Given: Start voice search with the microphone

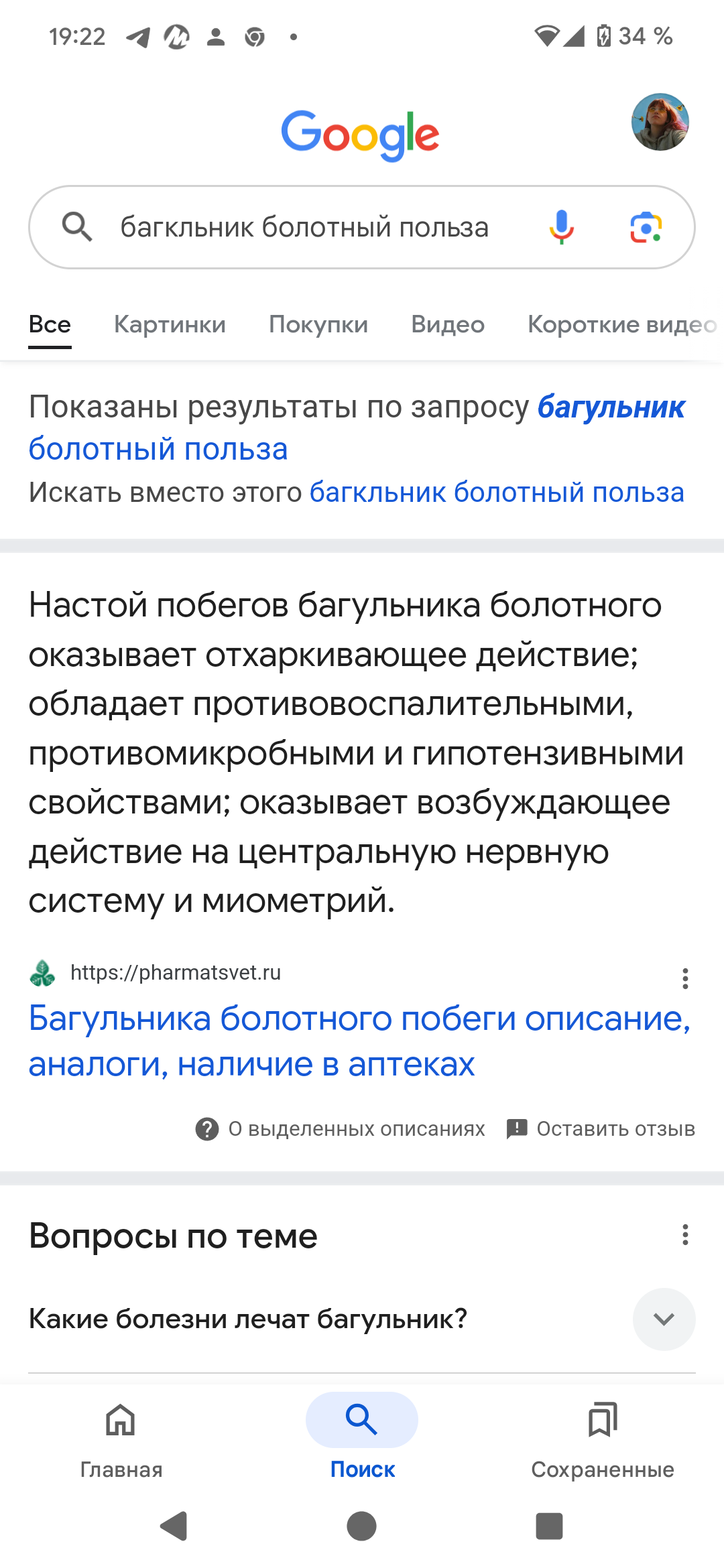Looking at the screenshot, I should pos(561,227).
